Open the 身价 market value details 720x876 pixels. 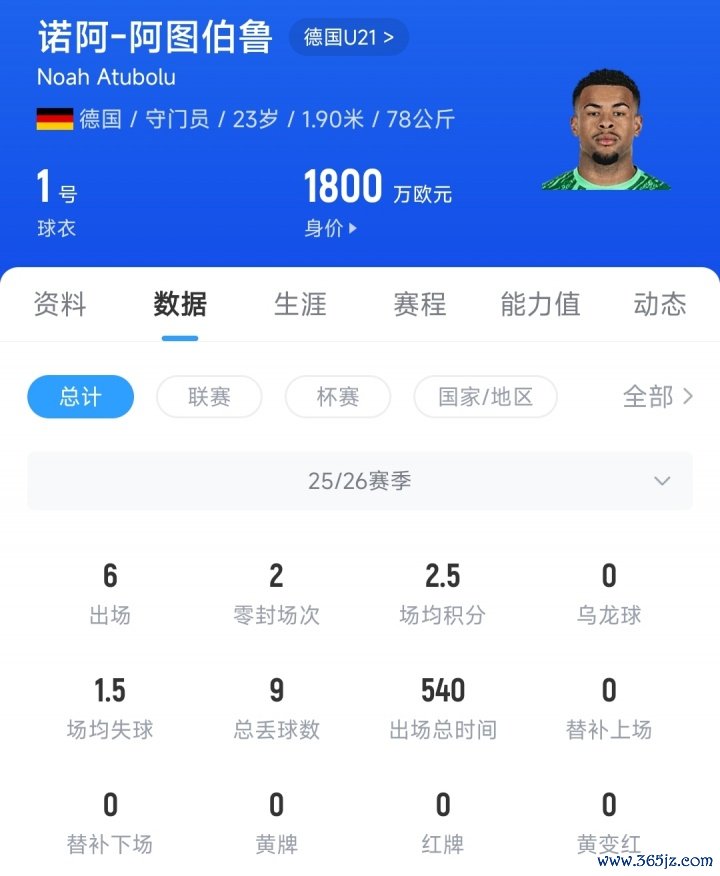(330, 229)
